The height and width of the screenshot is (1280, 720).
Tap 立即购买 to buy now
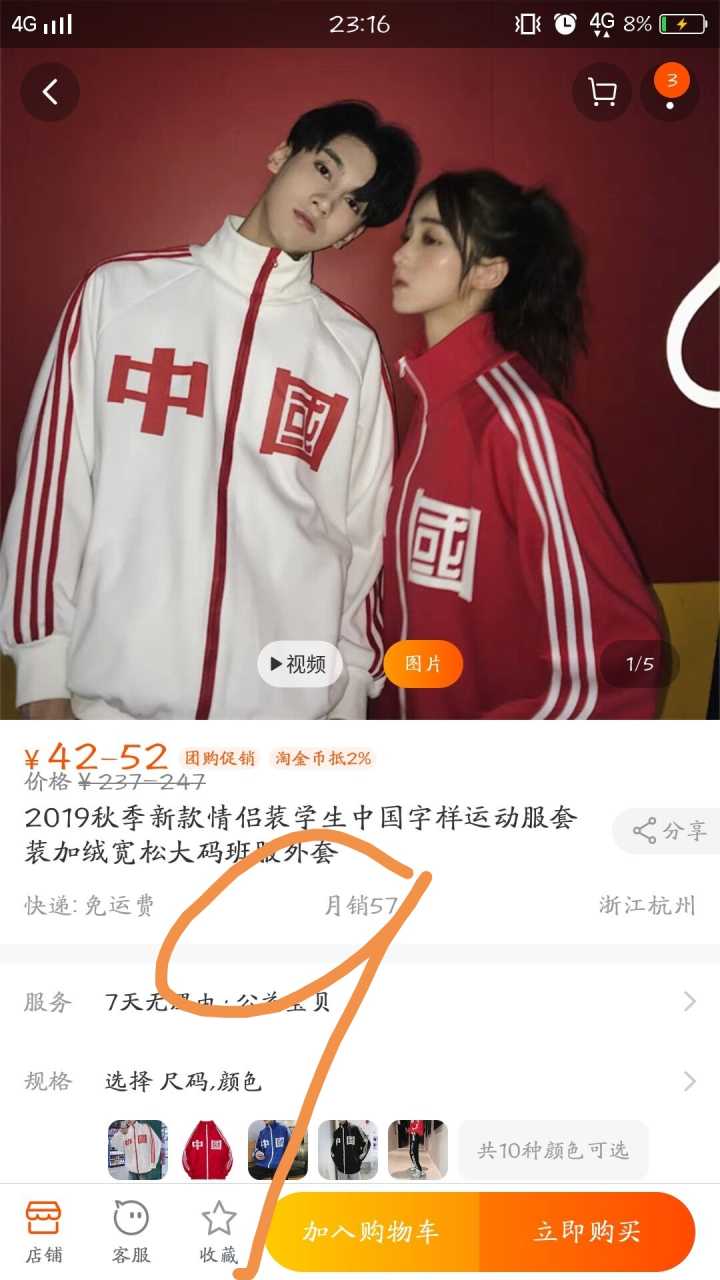tap(587, 1232)
